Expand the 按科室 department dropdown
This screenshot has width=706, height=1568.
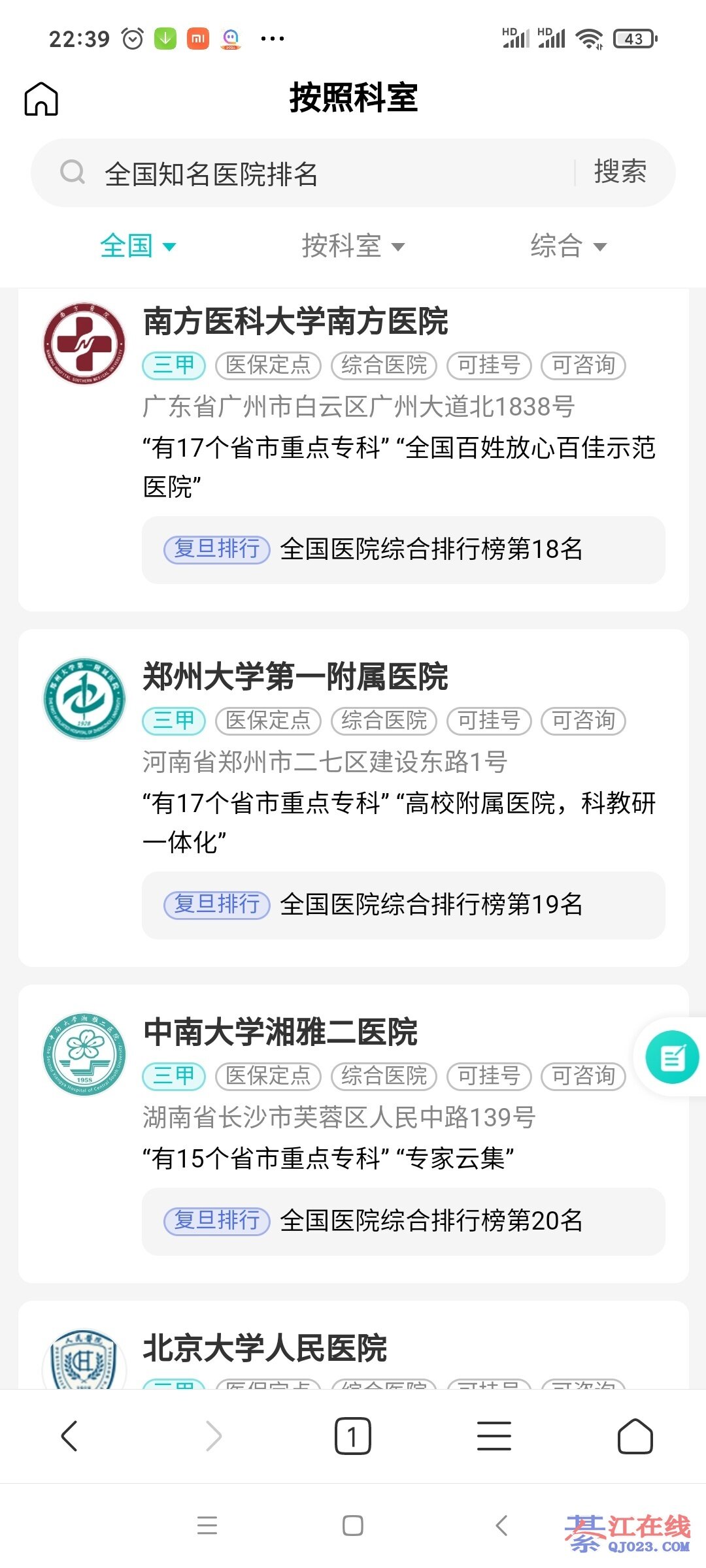point(353,246)
